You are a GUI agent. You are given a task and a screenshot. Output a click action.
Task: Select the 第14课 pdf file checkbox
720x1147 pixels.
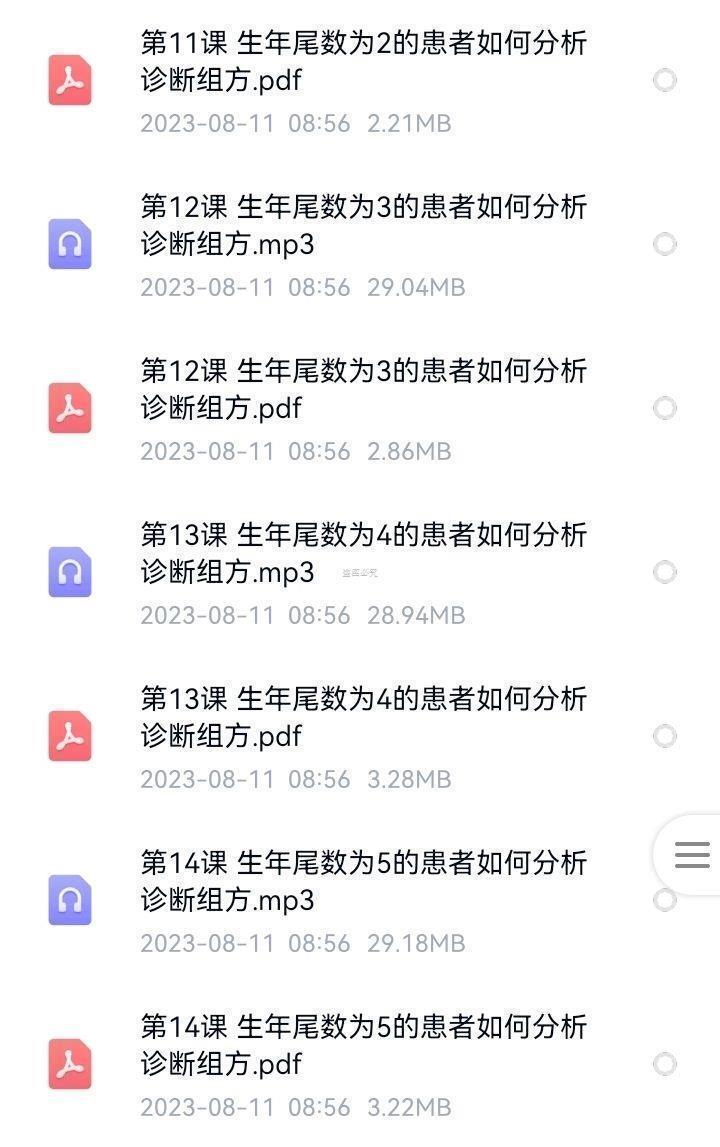(x=664, y=1065)
